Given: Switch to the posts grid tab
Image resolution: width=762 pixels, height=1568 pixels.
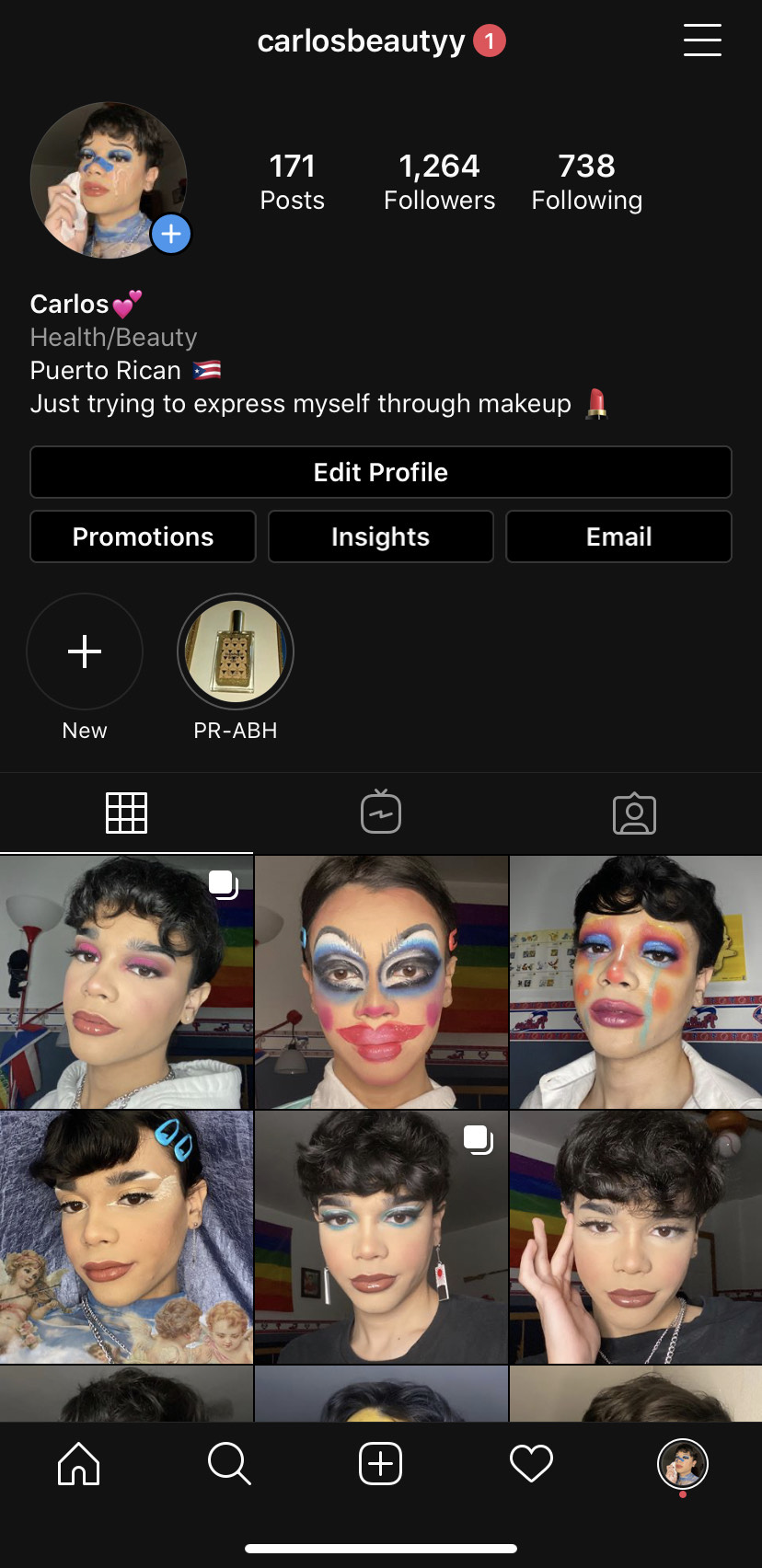Looking at the screenshot, I should point(126,813).
